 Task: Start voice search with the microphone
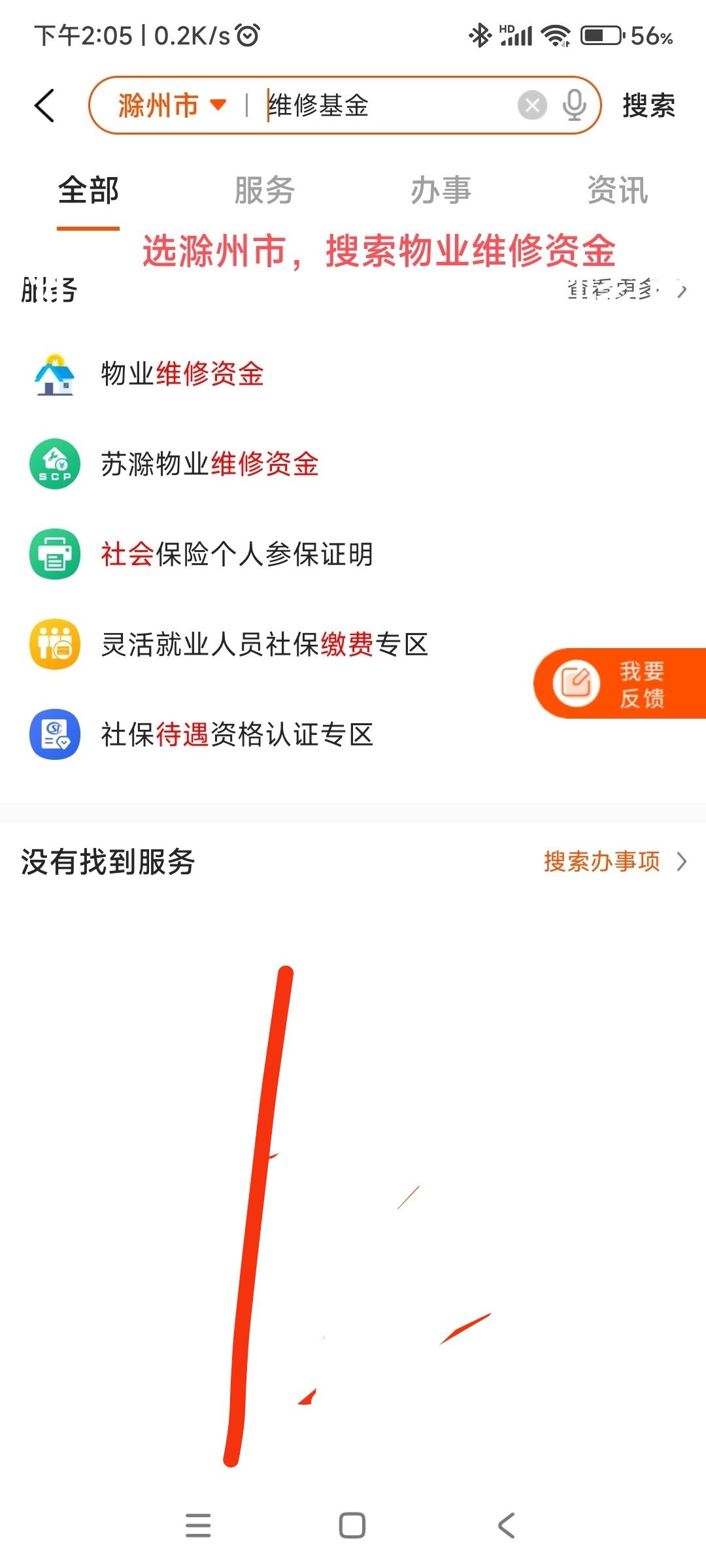tap(574, 105)
